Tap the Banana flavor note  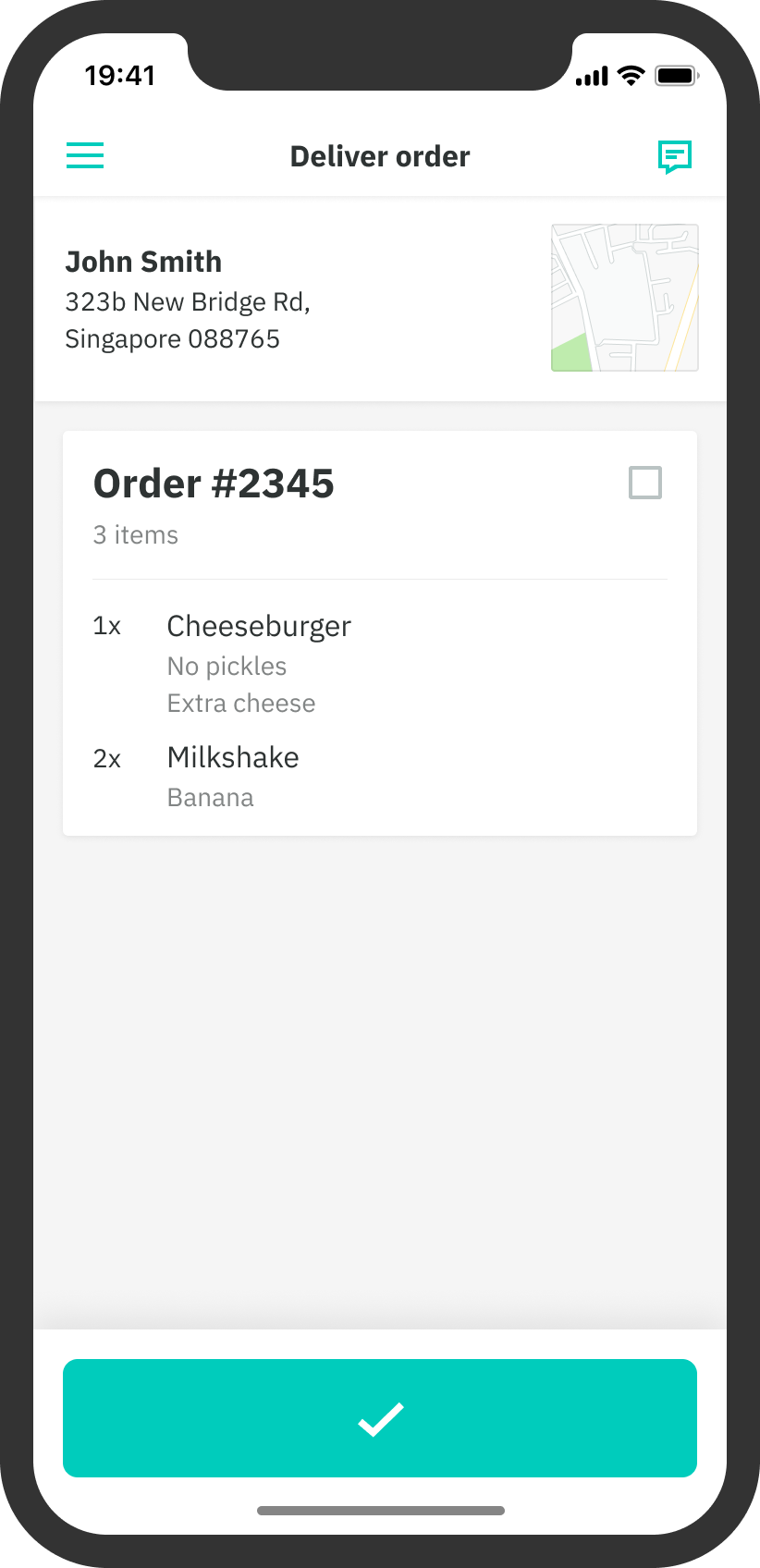210,797
